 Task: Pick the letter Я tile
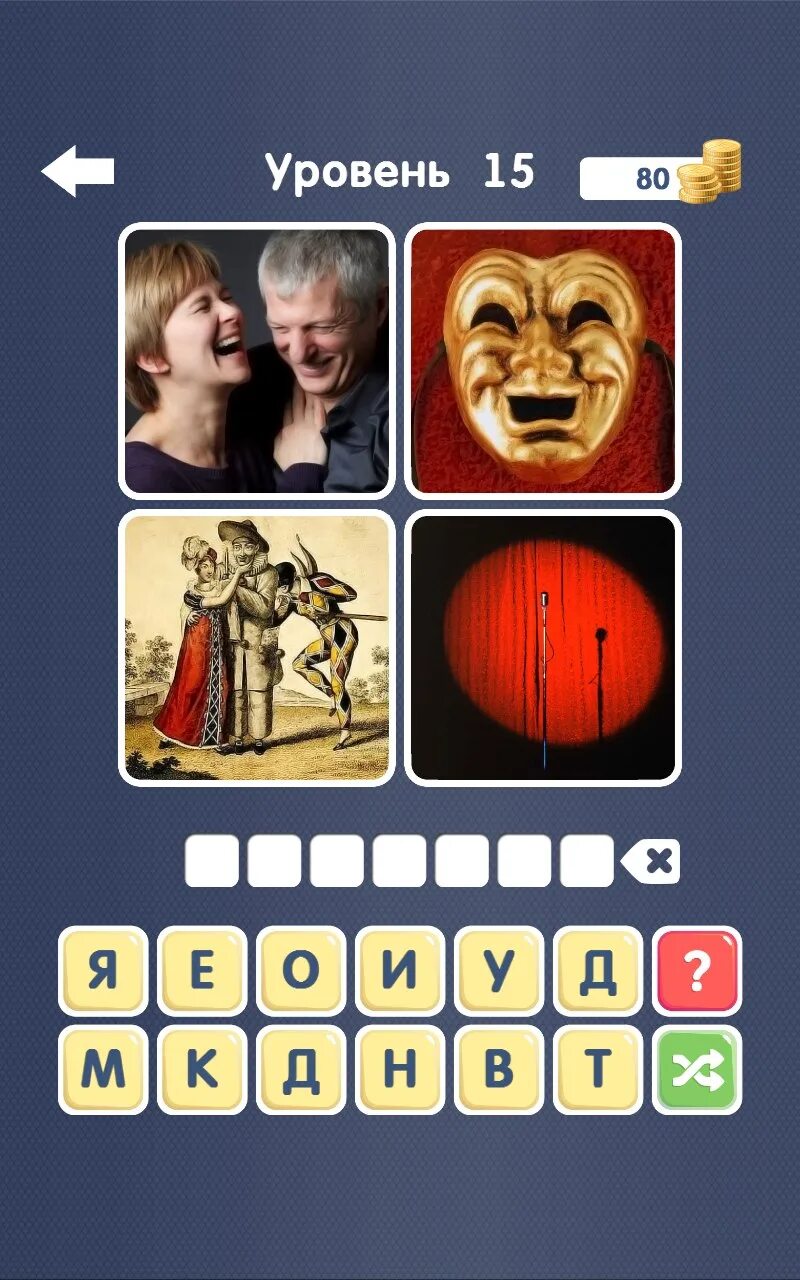(103, 971)
